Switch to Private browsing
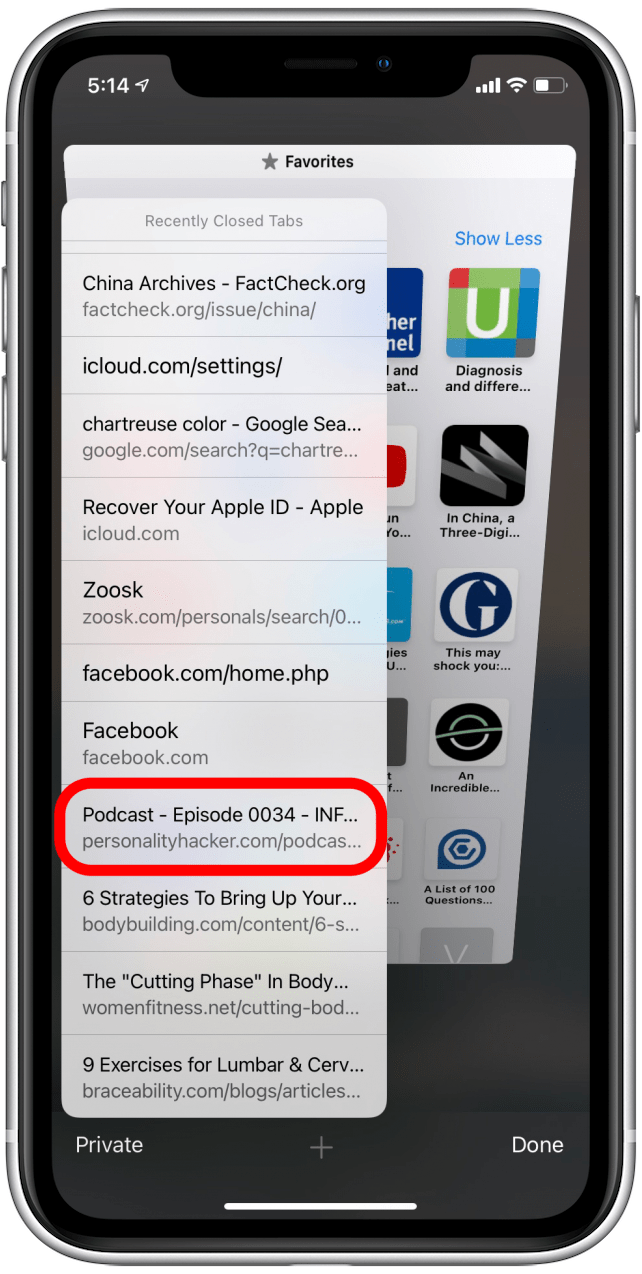This screenshot has height=1274, width=642. point(109,1145)
